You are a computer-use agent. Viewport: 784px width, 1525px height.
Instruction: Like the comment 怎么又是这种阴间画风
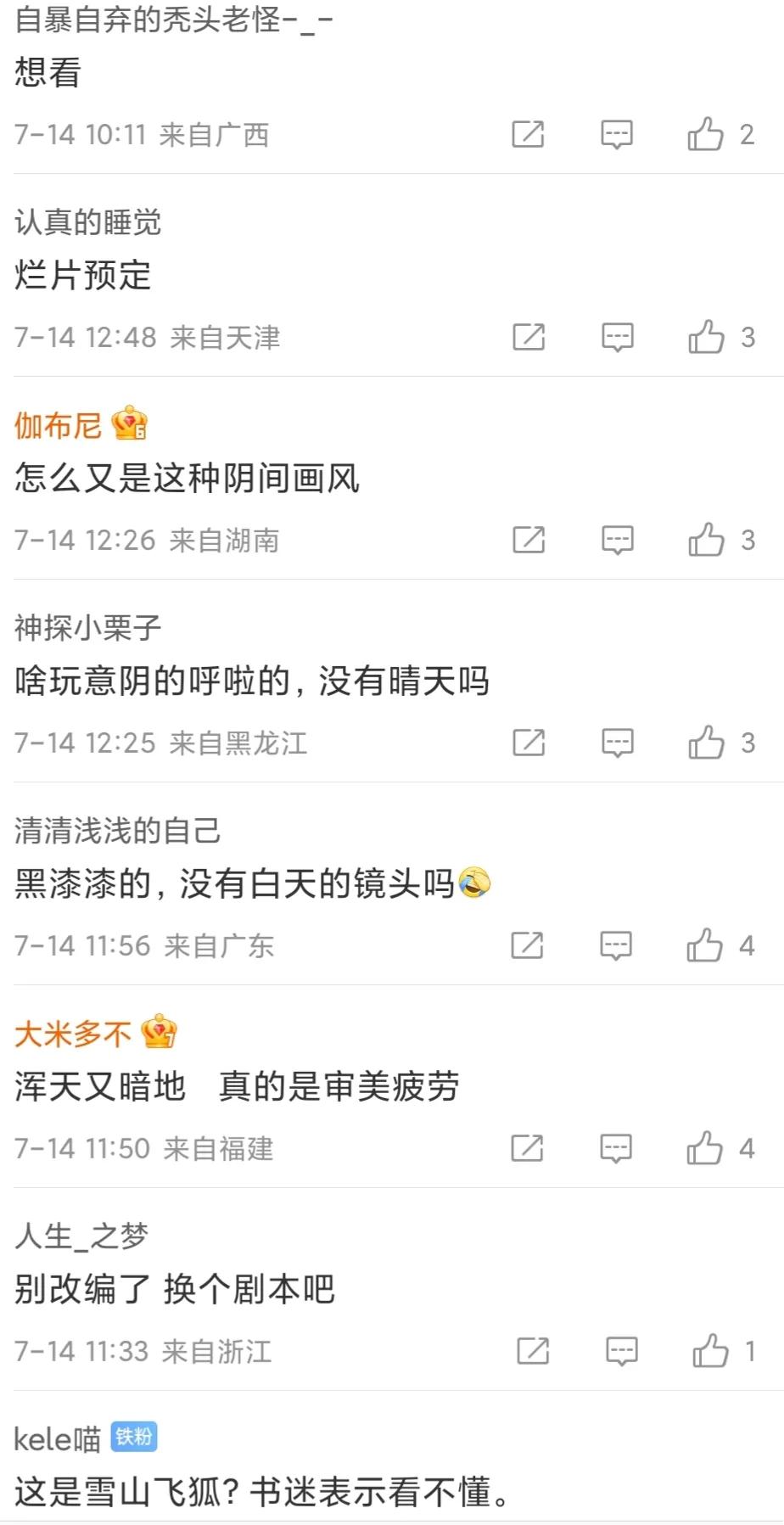point(706,540)
